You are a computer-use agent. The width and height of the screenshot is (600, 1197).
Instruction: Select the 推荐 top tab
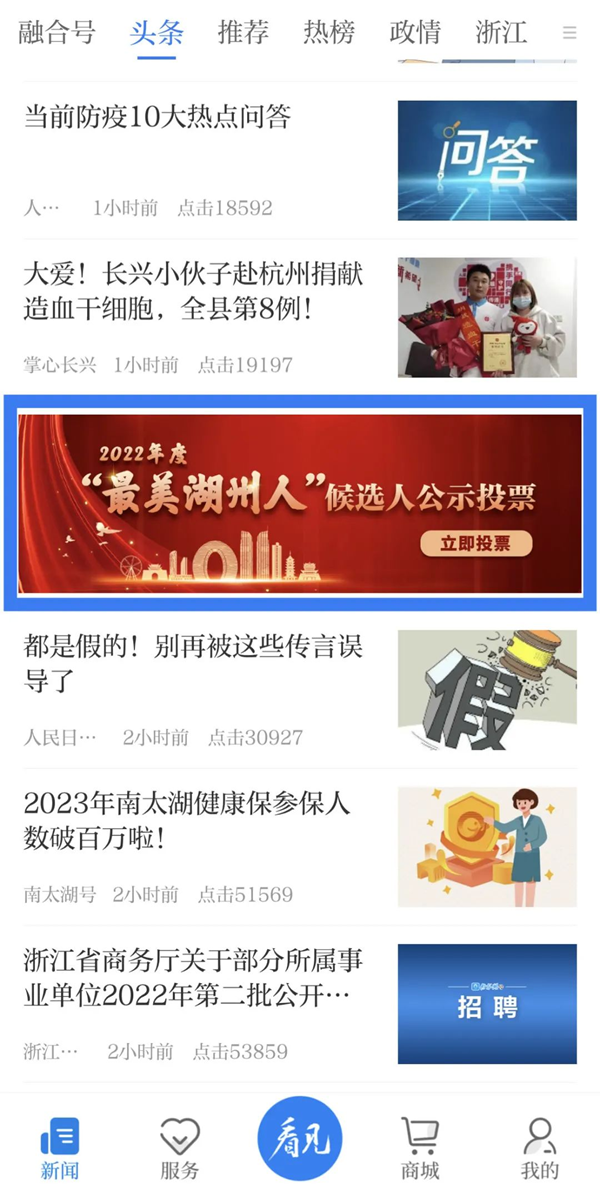pyautogui.click(x=243, y=32)
